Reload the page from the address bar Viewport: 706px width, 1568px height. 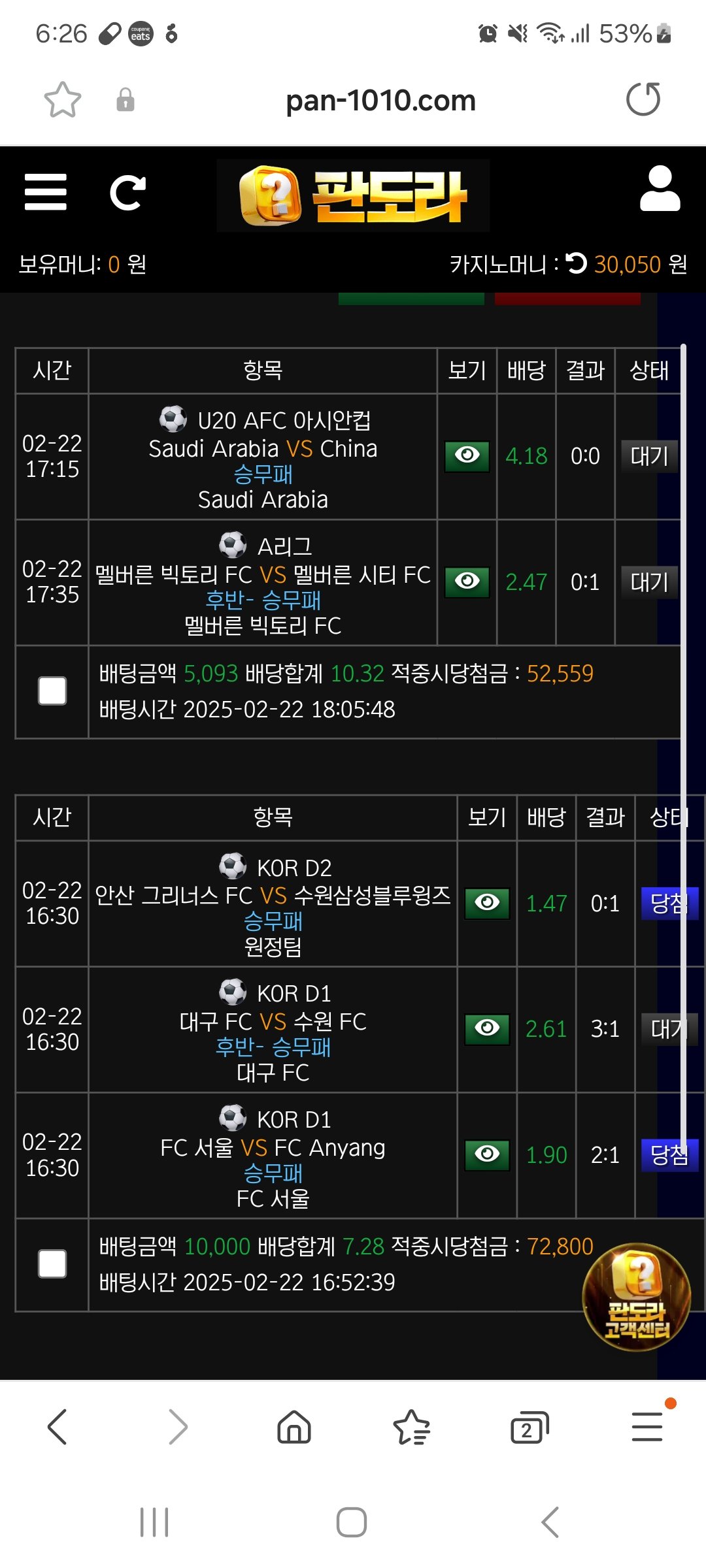click(x=643, y=99)
